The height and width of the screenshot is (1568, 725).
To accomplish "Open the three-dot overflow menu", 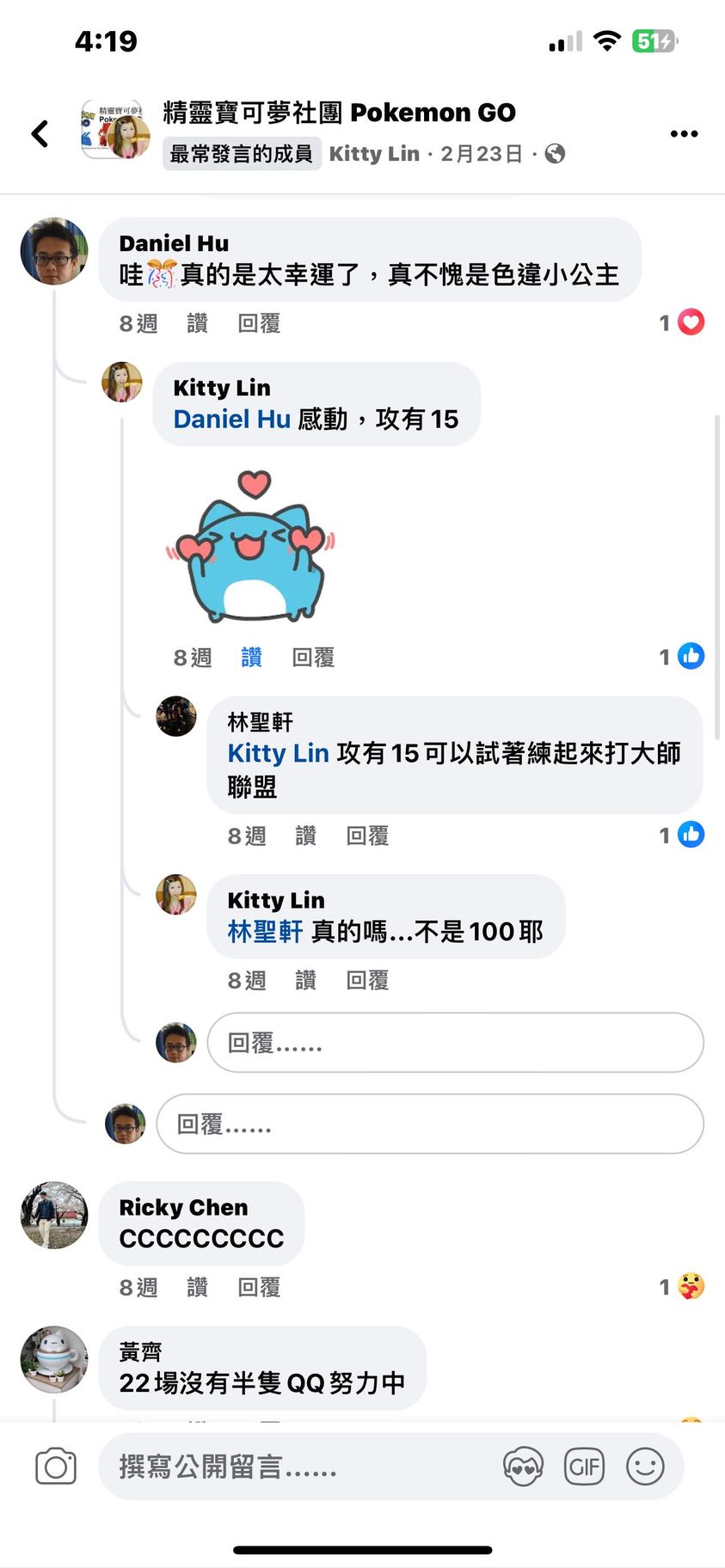I will click(x=684, y=133).
